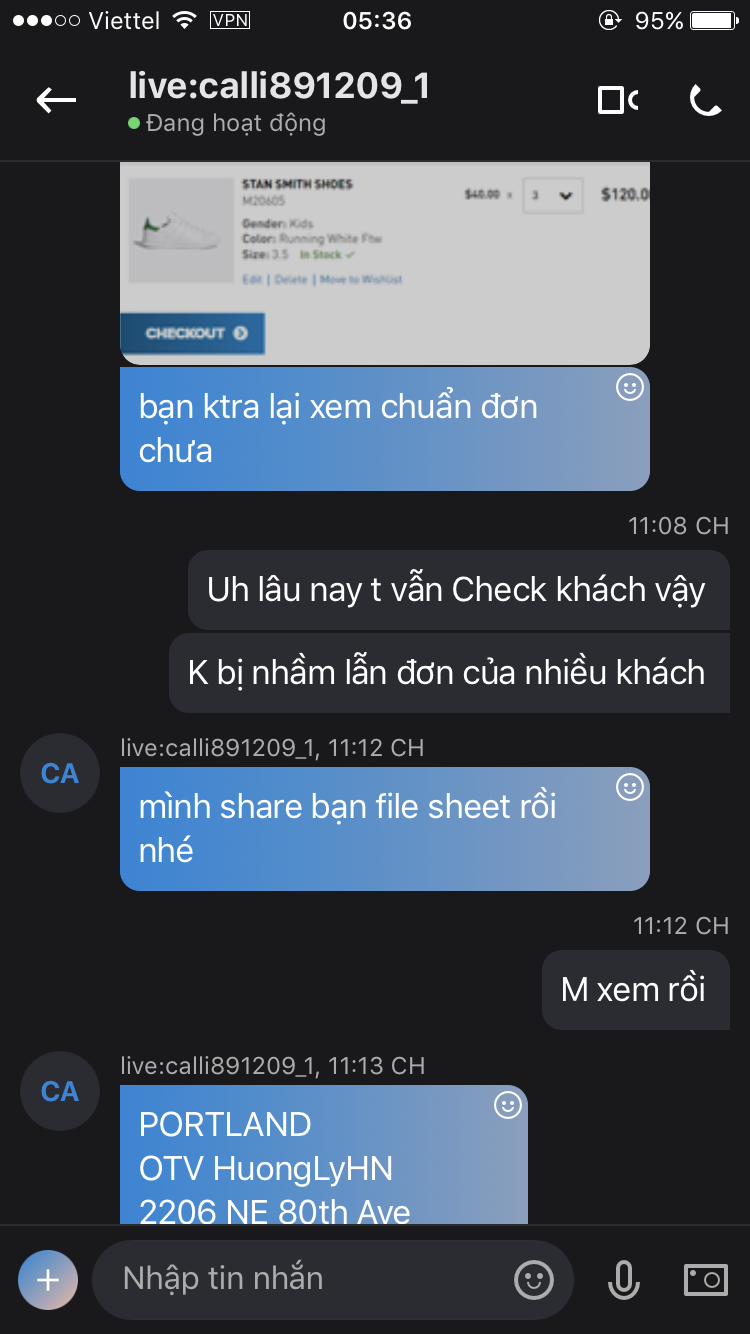Open the emoji picker in message box
This screenshot has width=750, height=1334.
534,1279
